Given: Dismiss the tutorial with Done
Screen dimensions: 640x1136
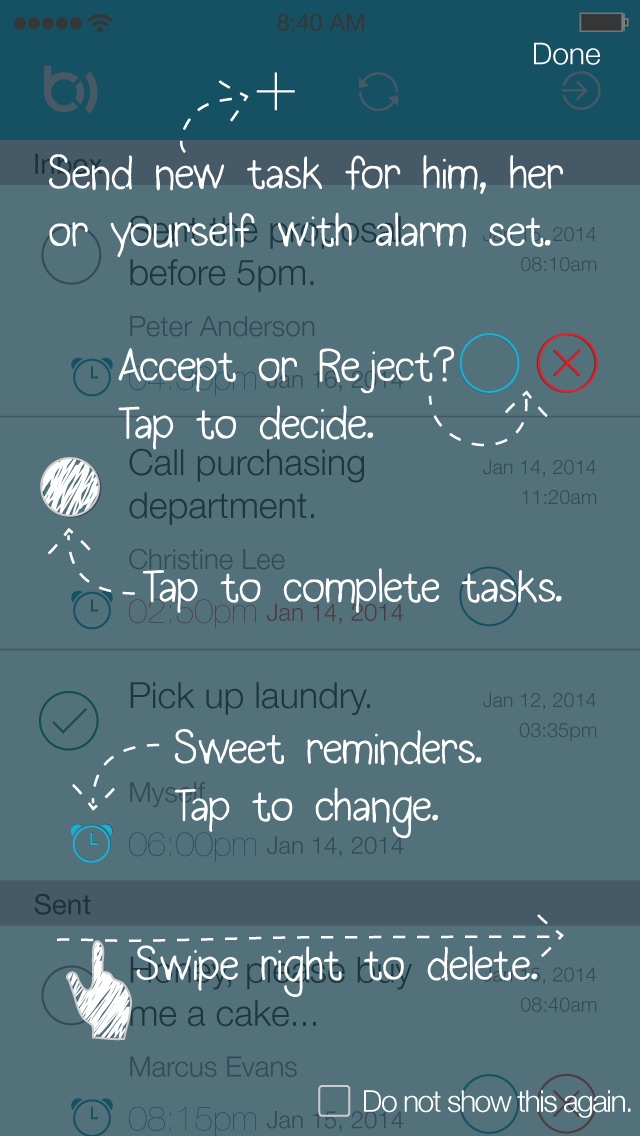Looking at the screenshot, I should [566, 54].
